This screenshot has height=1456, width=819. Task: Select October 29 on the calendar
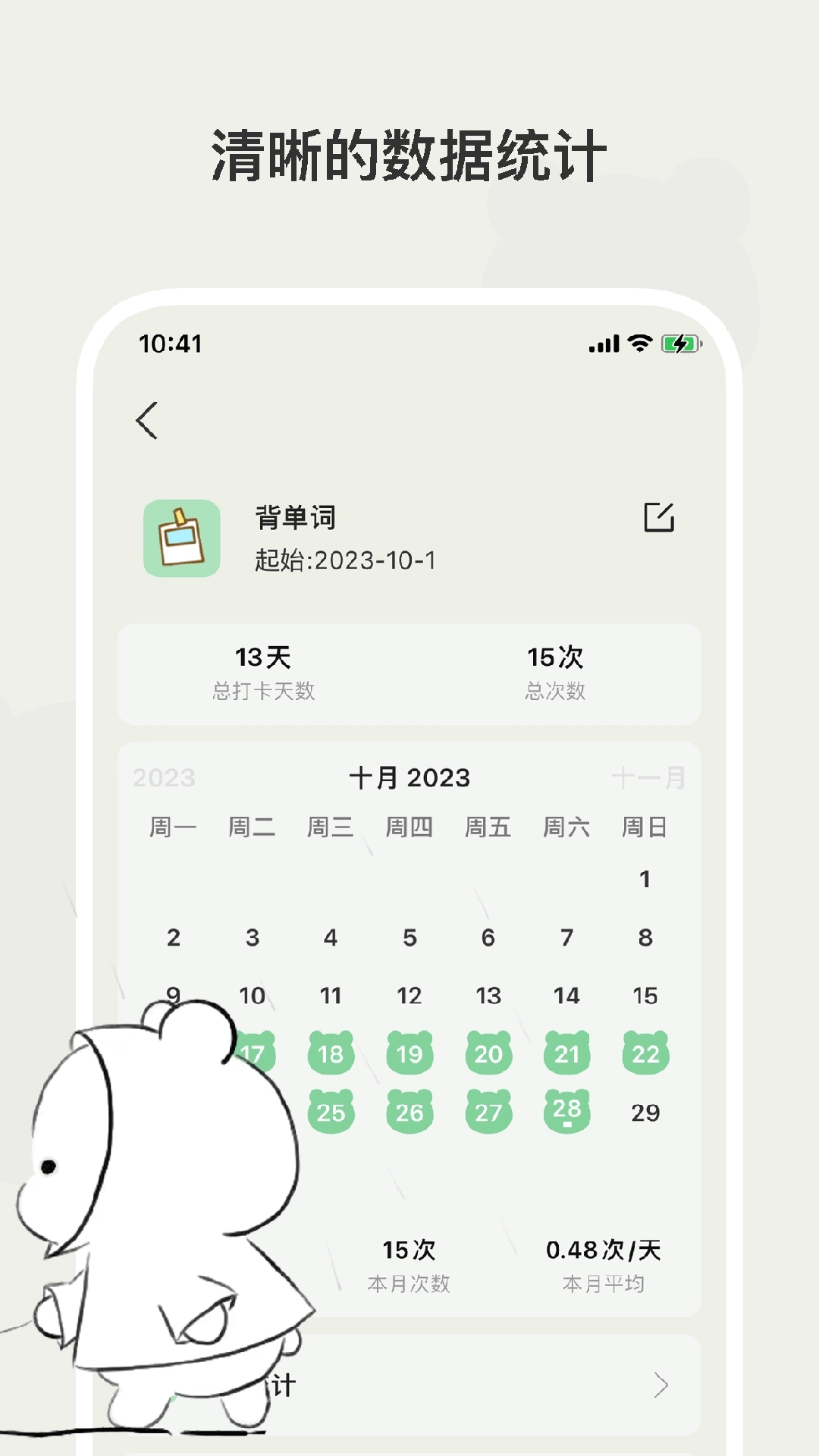645,1112
